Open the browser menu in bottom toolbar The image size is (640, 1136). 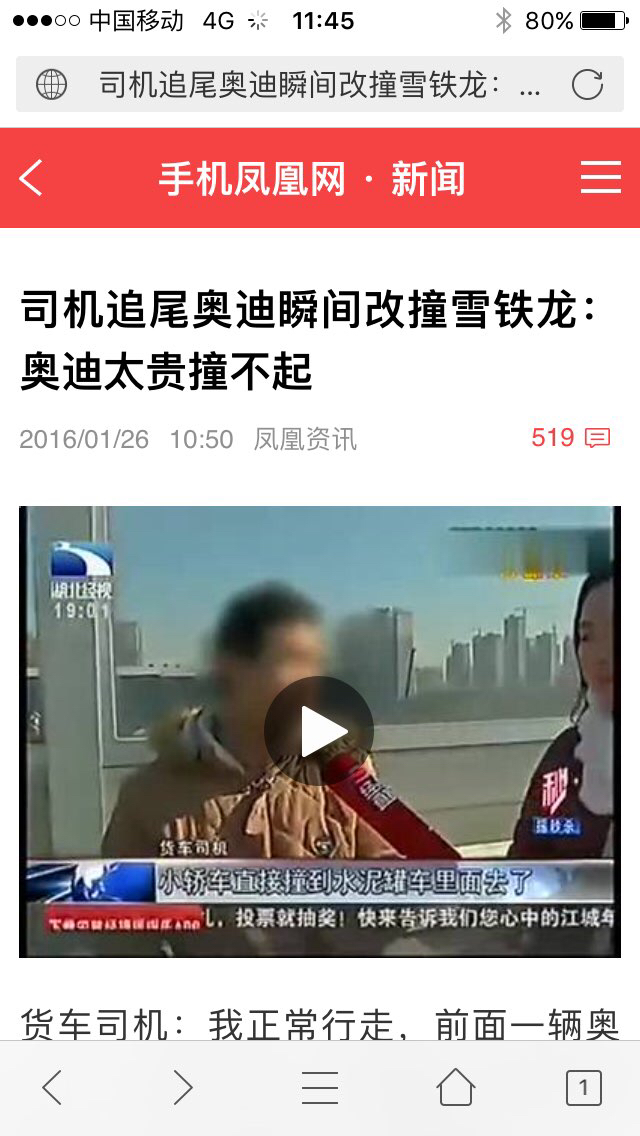coord(320,1087)
